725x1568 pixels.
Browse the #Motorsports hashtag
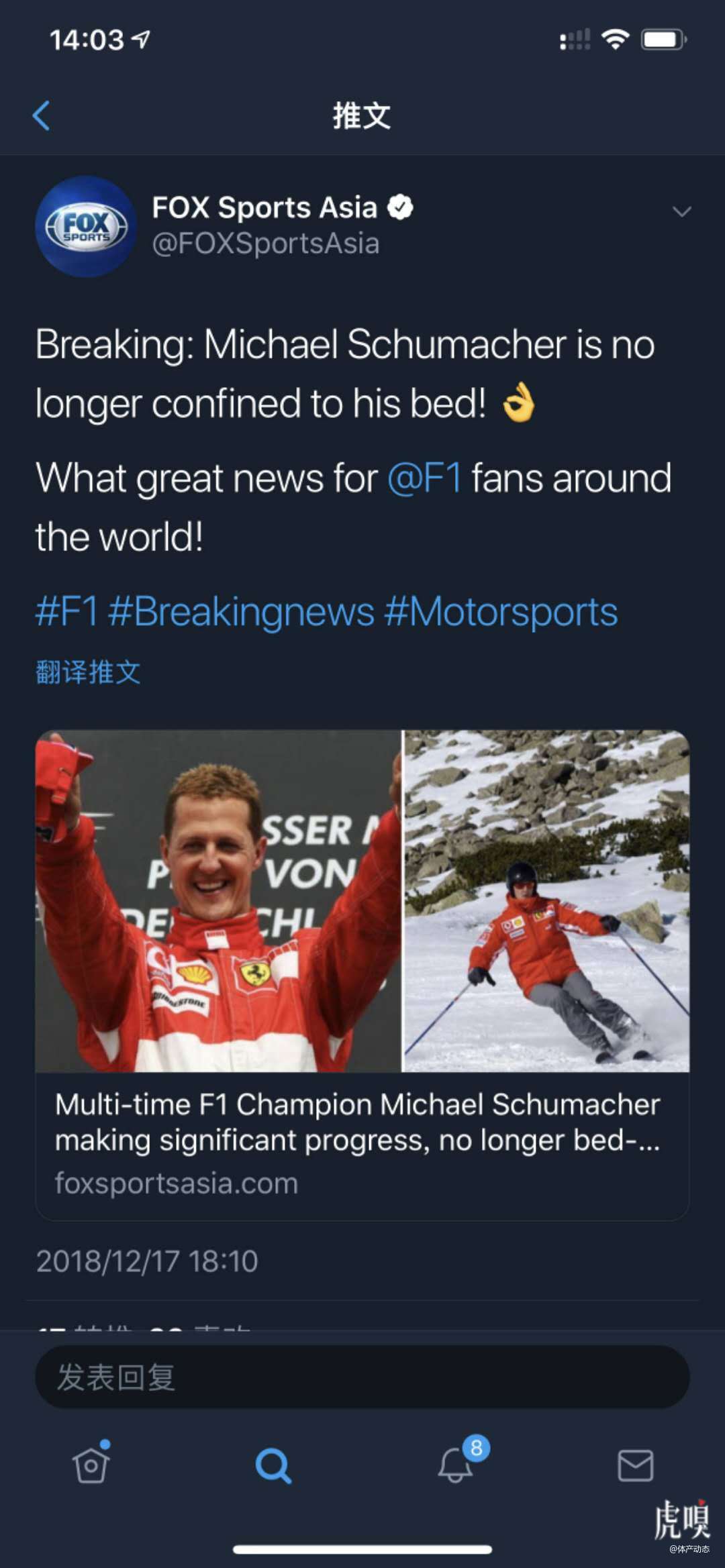501,612
